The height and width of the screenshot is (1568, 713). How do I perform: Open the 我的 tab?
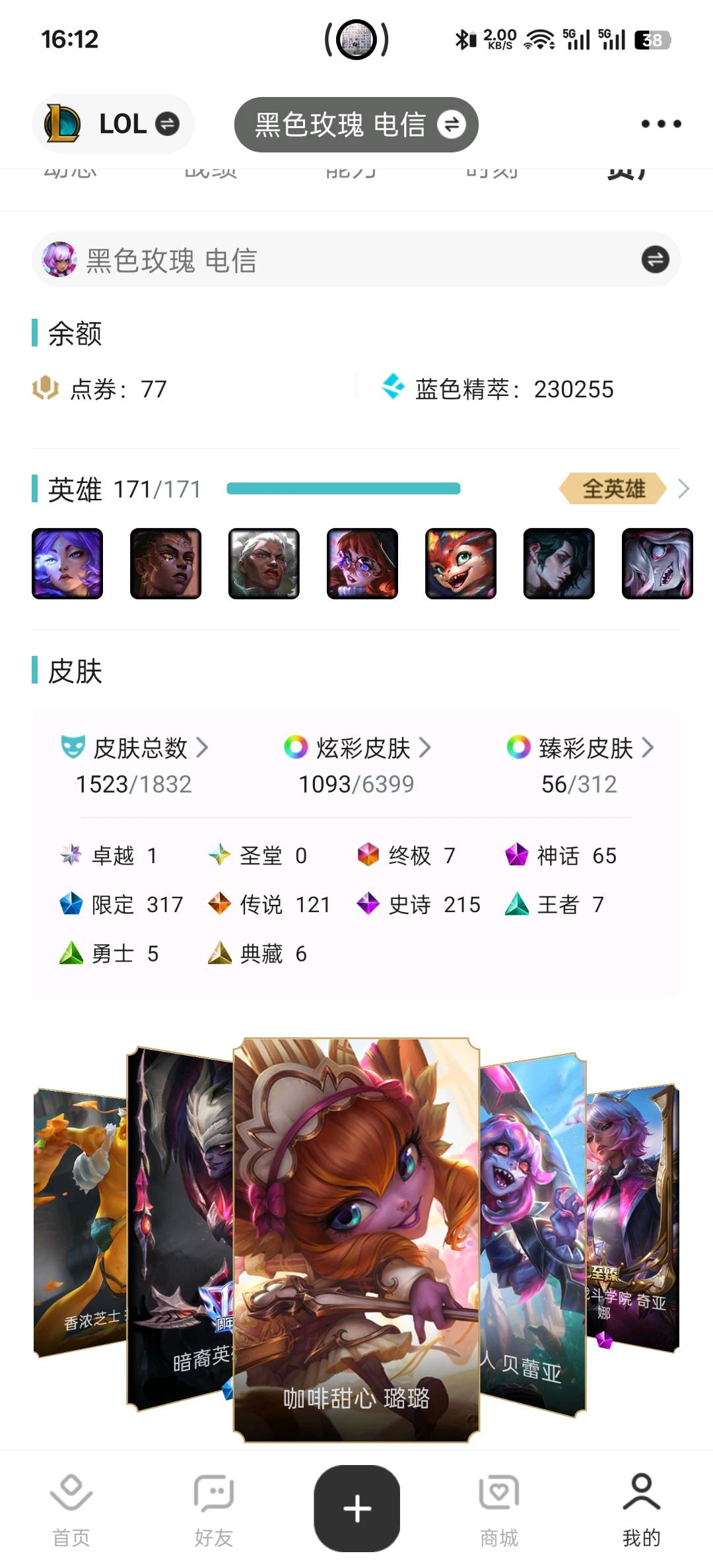point(642,1509)
